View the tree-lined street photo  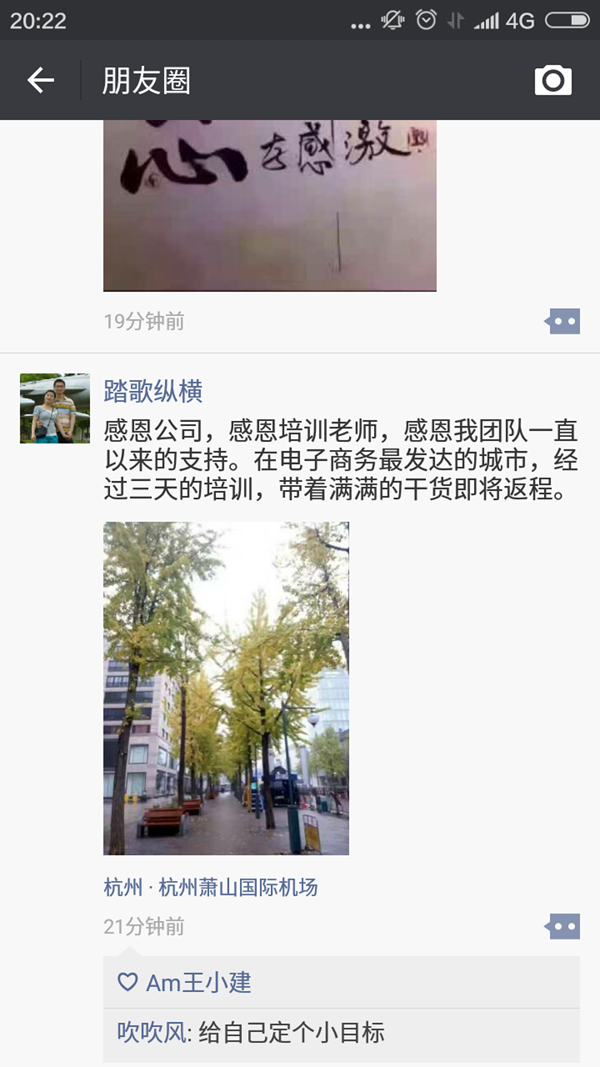point(226,688)
